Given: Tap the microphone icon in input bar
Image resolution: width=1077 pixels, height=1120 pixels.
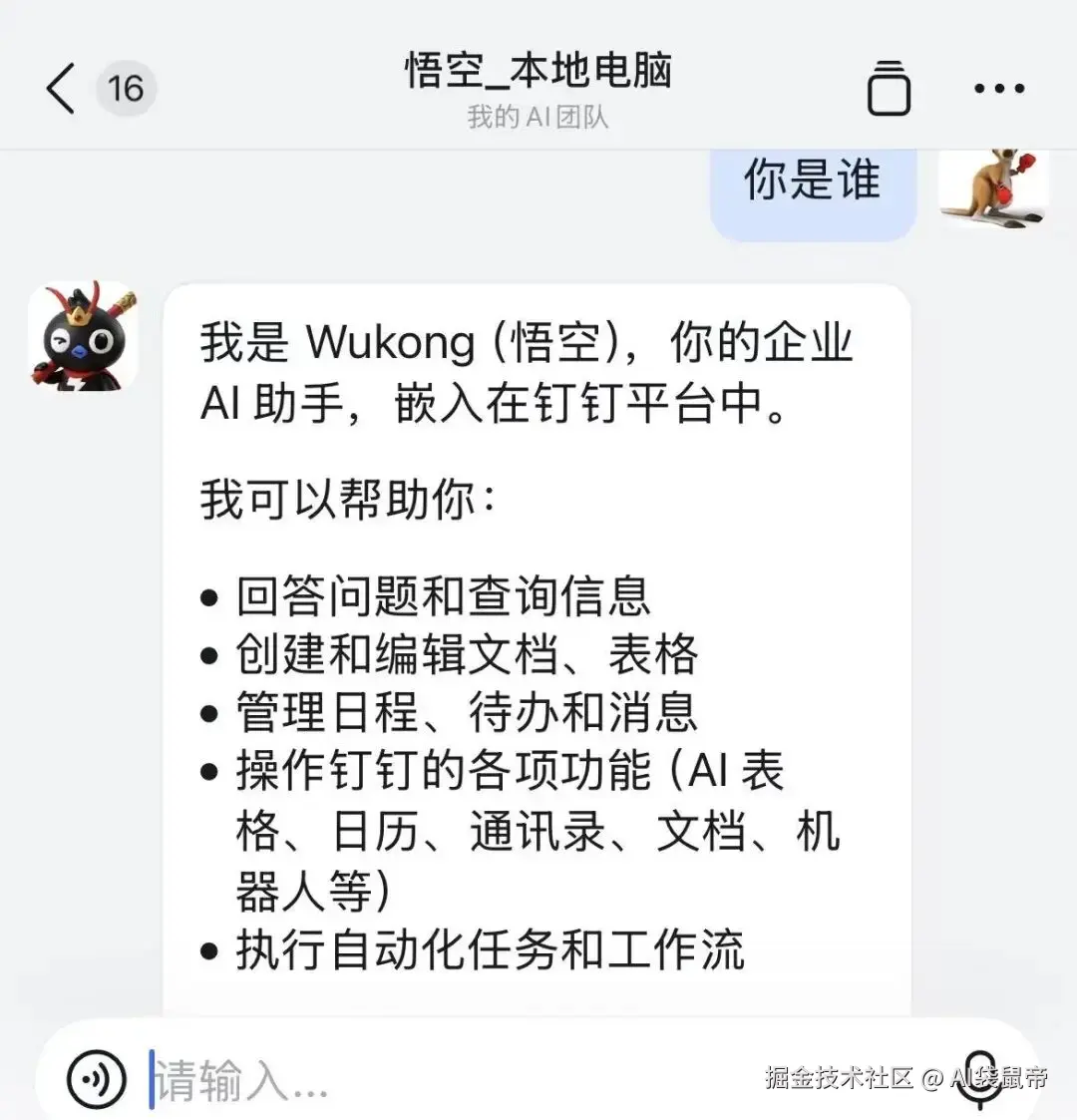Looking at the screenshot, I should [982, 1078].
